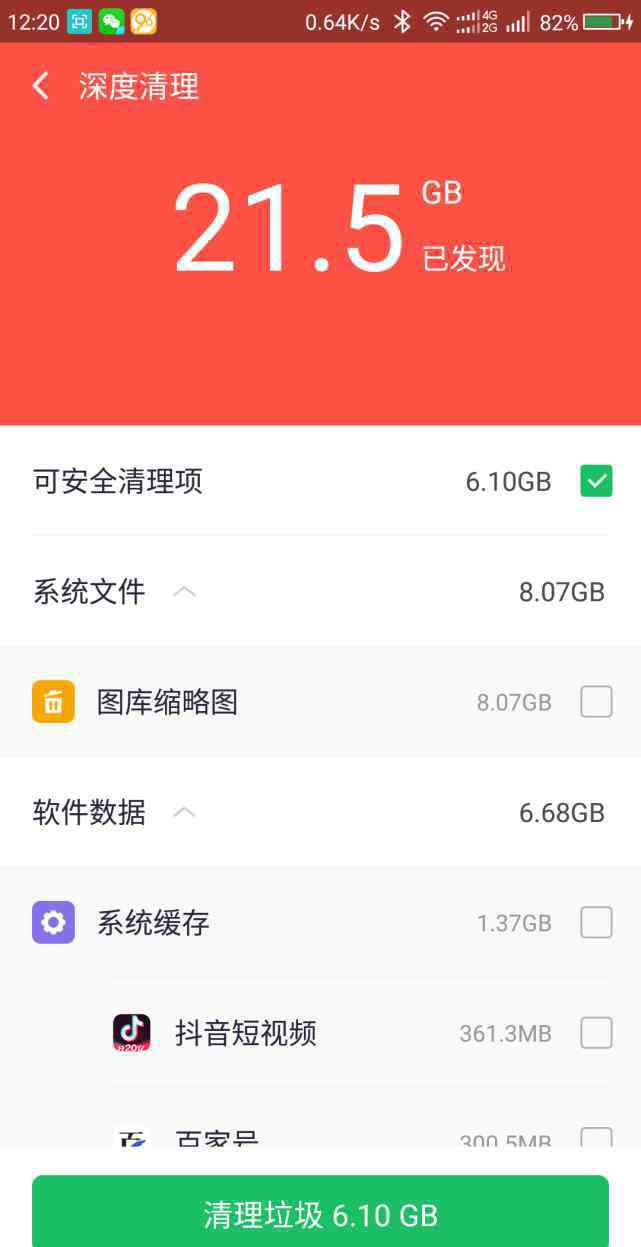Select the 图库缩略图 checkbox
This screenshot has width=641, height=1247.
[596, 702]
